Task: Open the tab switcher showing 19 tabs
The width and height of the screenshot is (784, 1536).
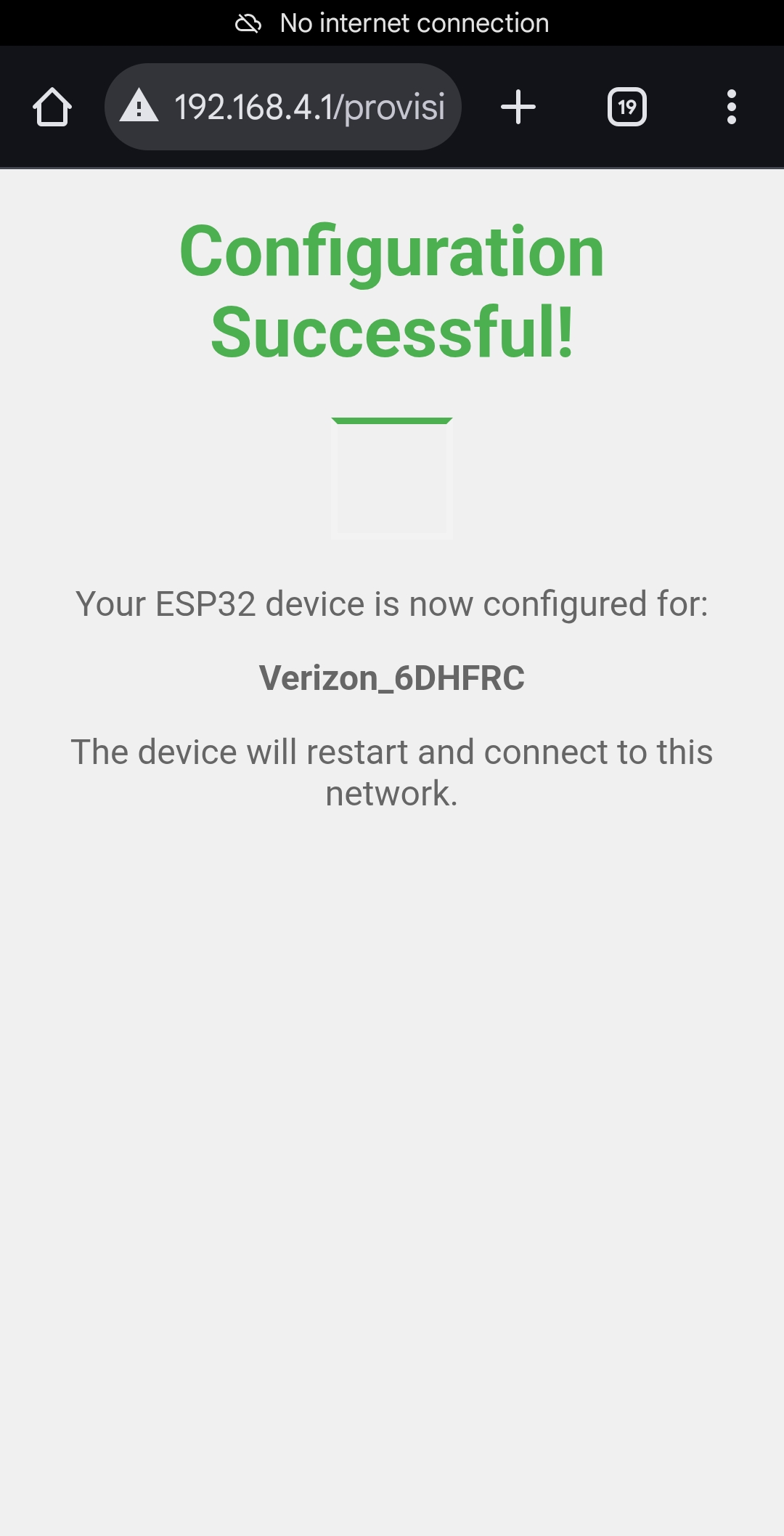Action: point(626,107)
